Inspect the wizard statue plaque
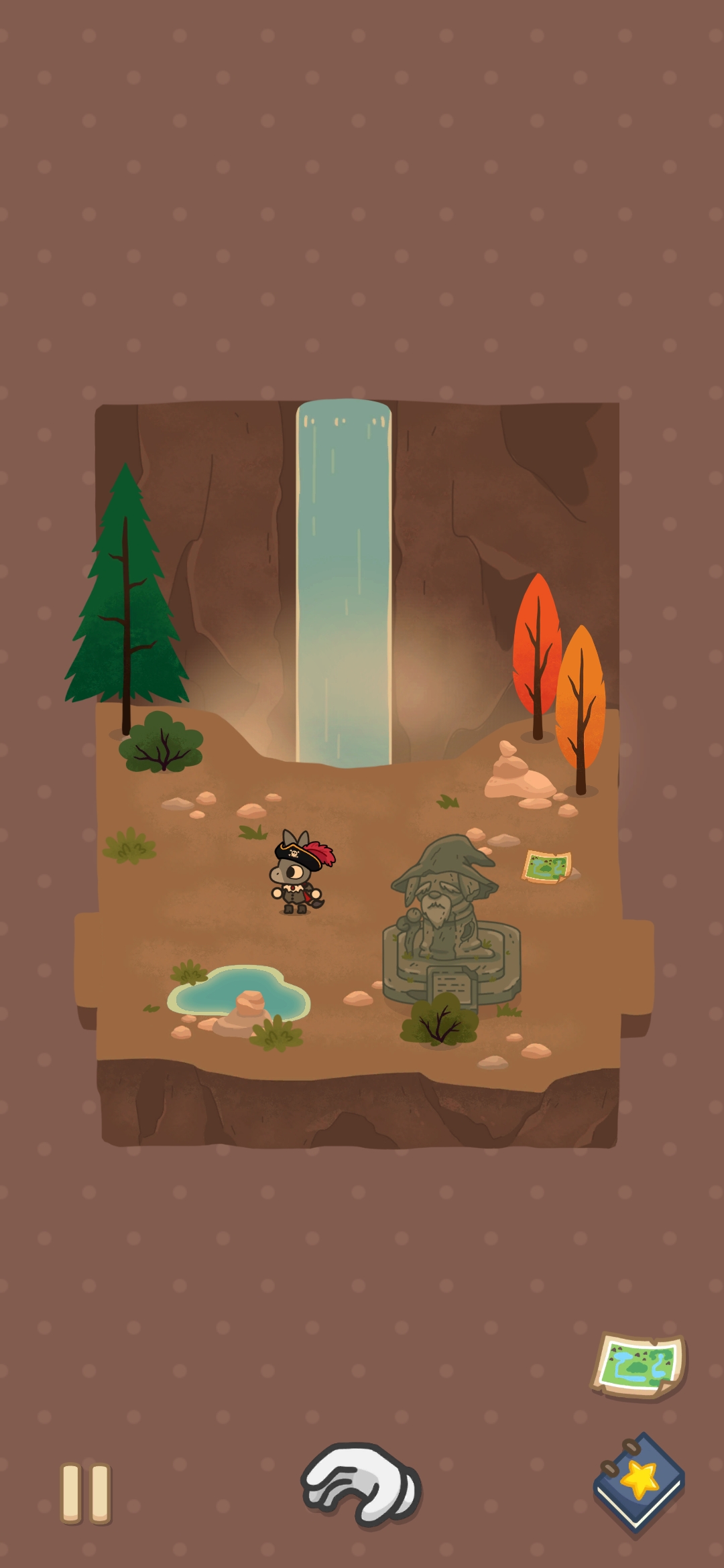Image resolution: width=724 pixels, height=1568 pixels. (451, 984)
